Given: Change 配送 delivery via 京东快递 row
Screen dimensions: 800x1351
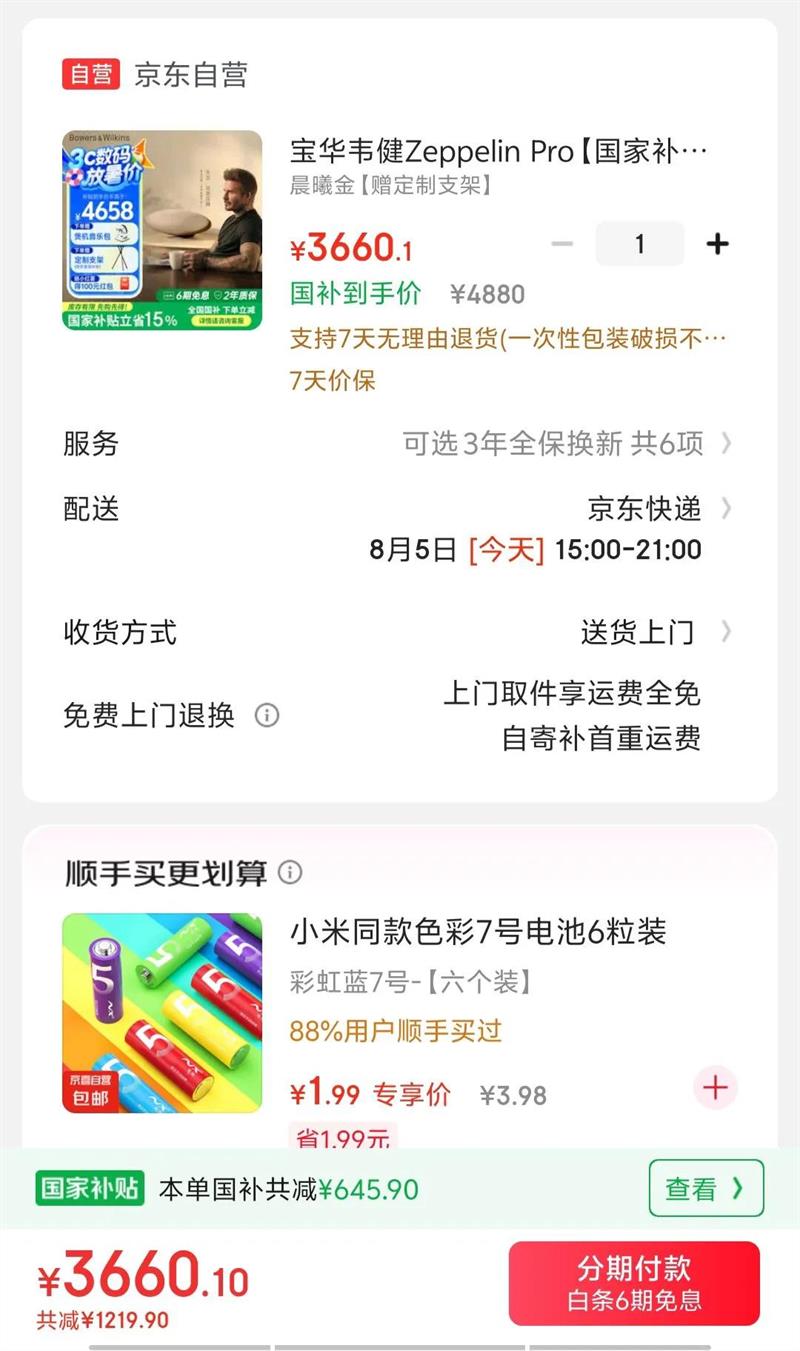Looking at the screenshot, I should coord(400,509).
